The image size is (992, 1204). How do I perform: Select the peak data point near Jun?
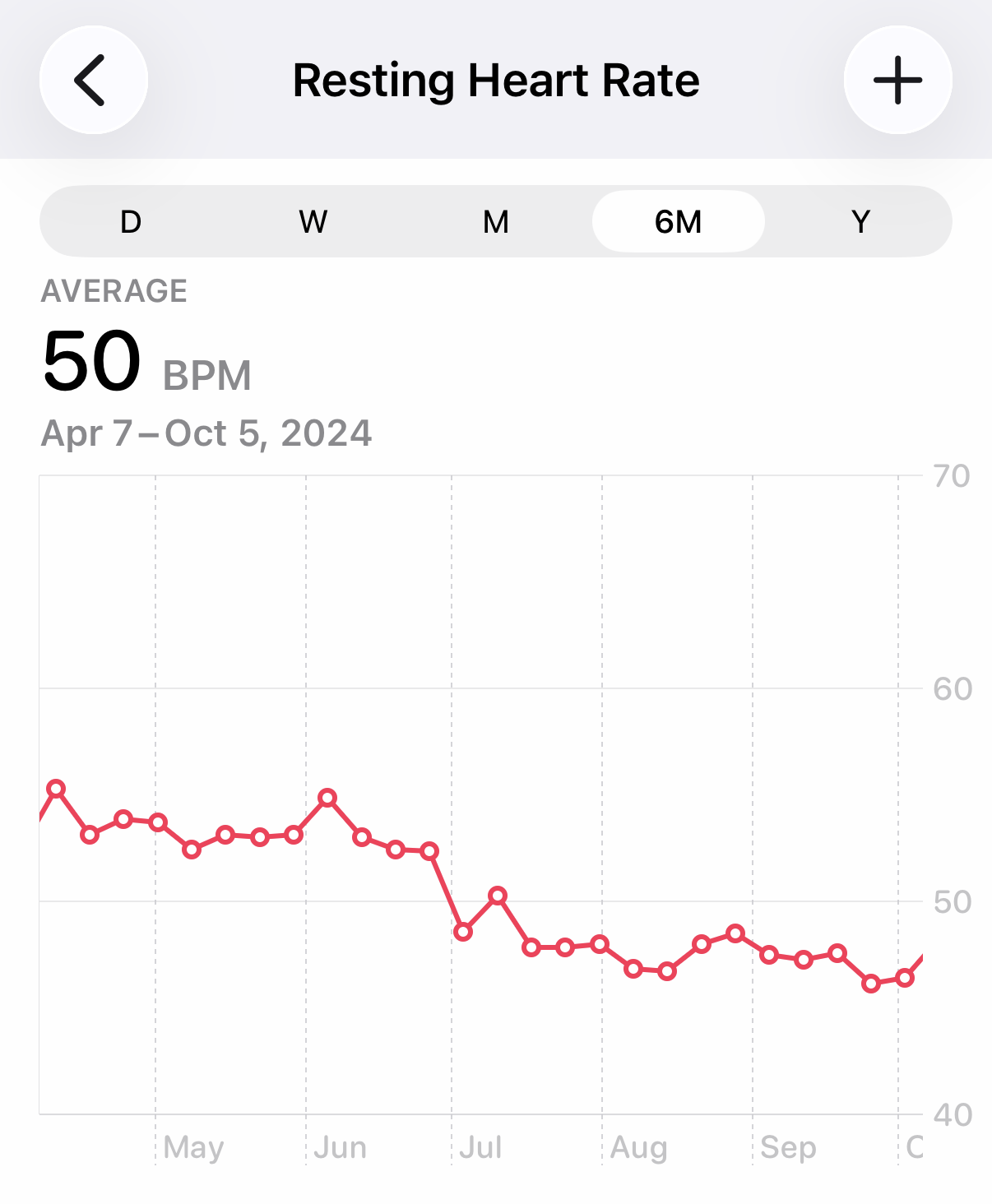click(x=328, y=796)
